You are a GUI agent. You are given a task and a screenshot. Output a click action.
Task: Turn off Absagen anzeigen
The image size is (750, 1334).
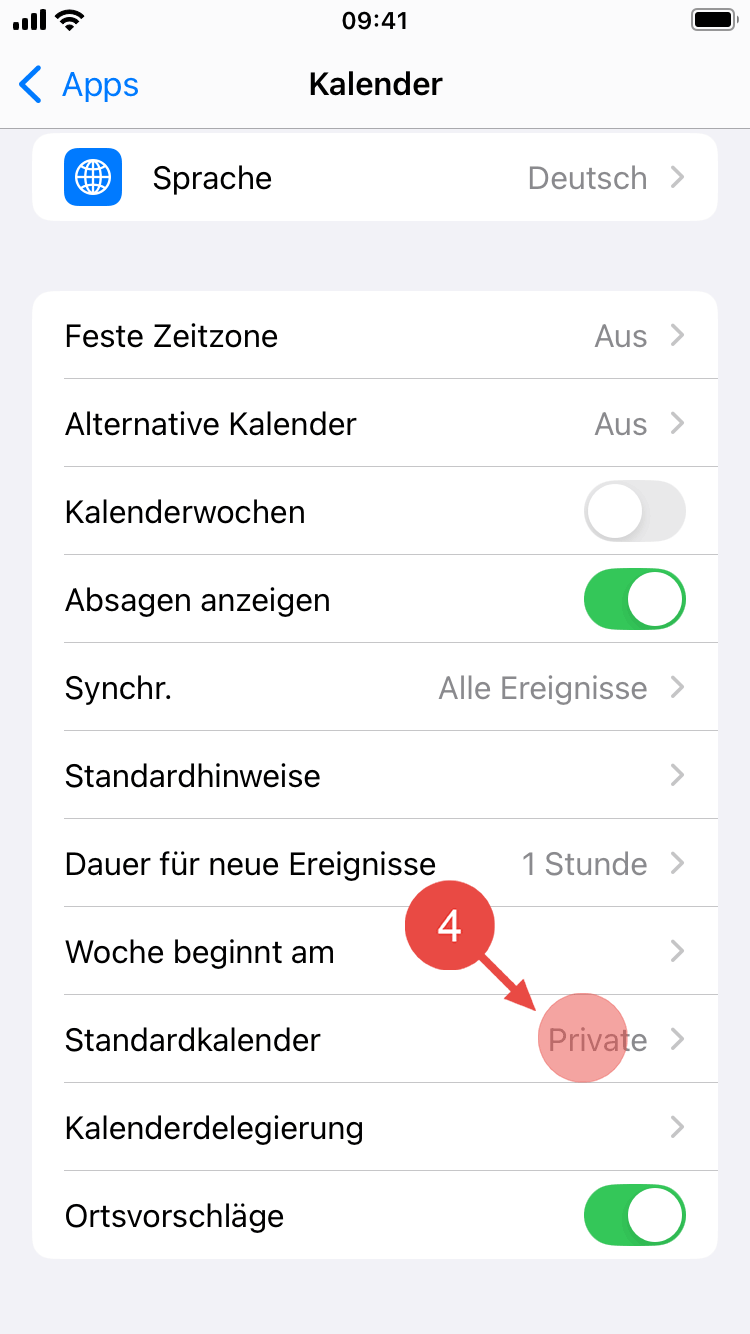tap(634, 600)
